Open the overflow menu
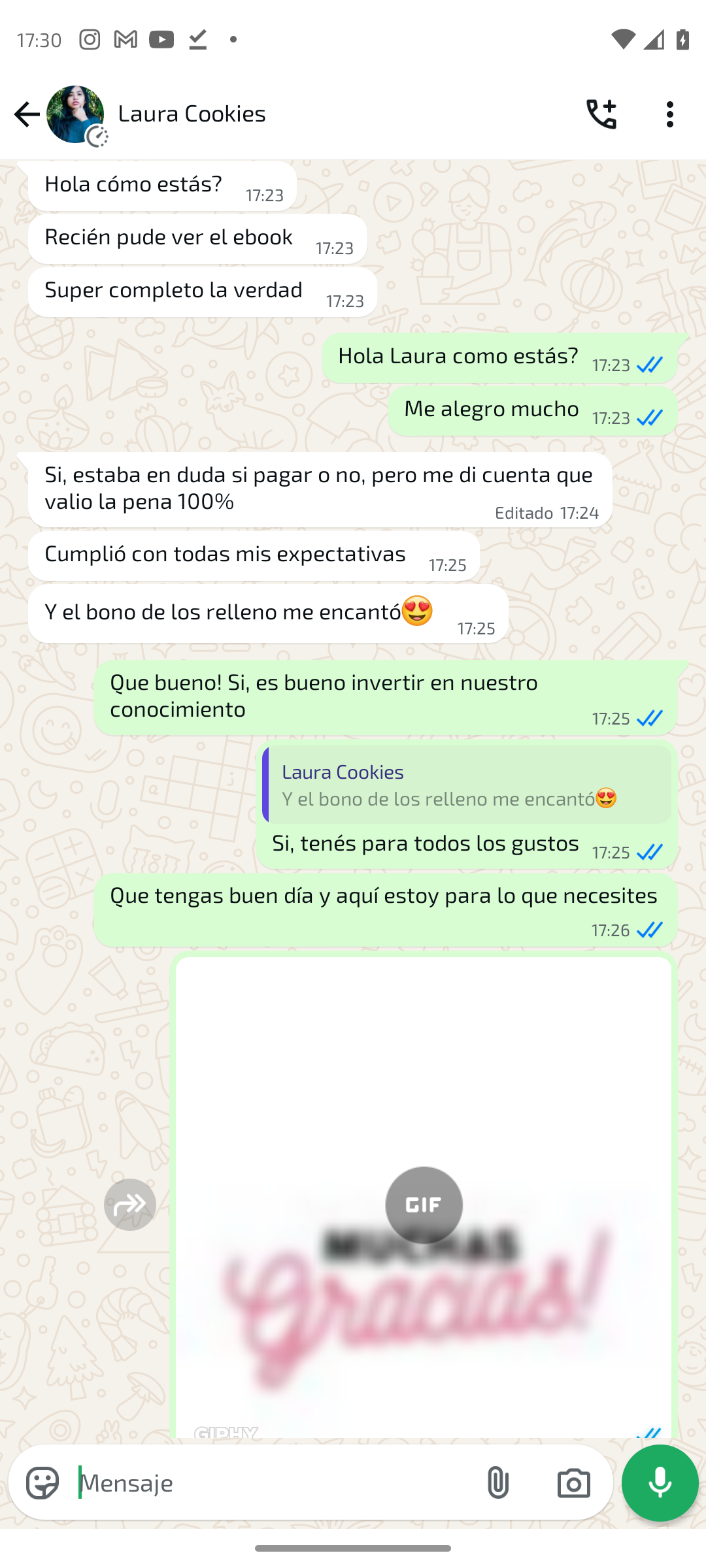Screen dimensions: 706x1568 669,114
